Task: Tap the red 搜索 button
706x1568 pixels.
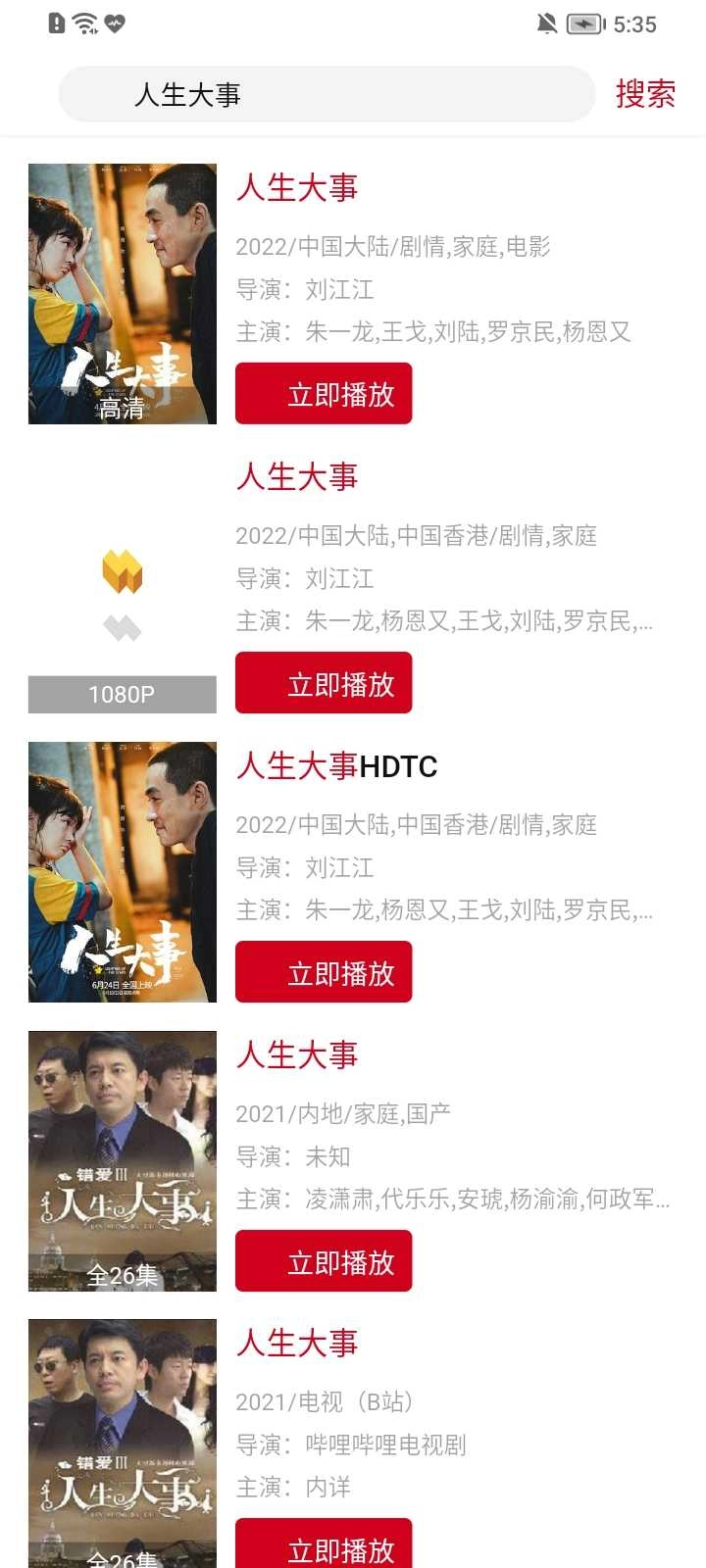Action: (x=645, y=94)
